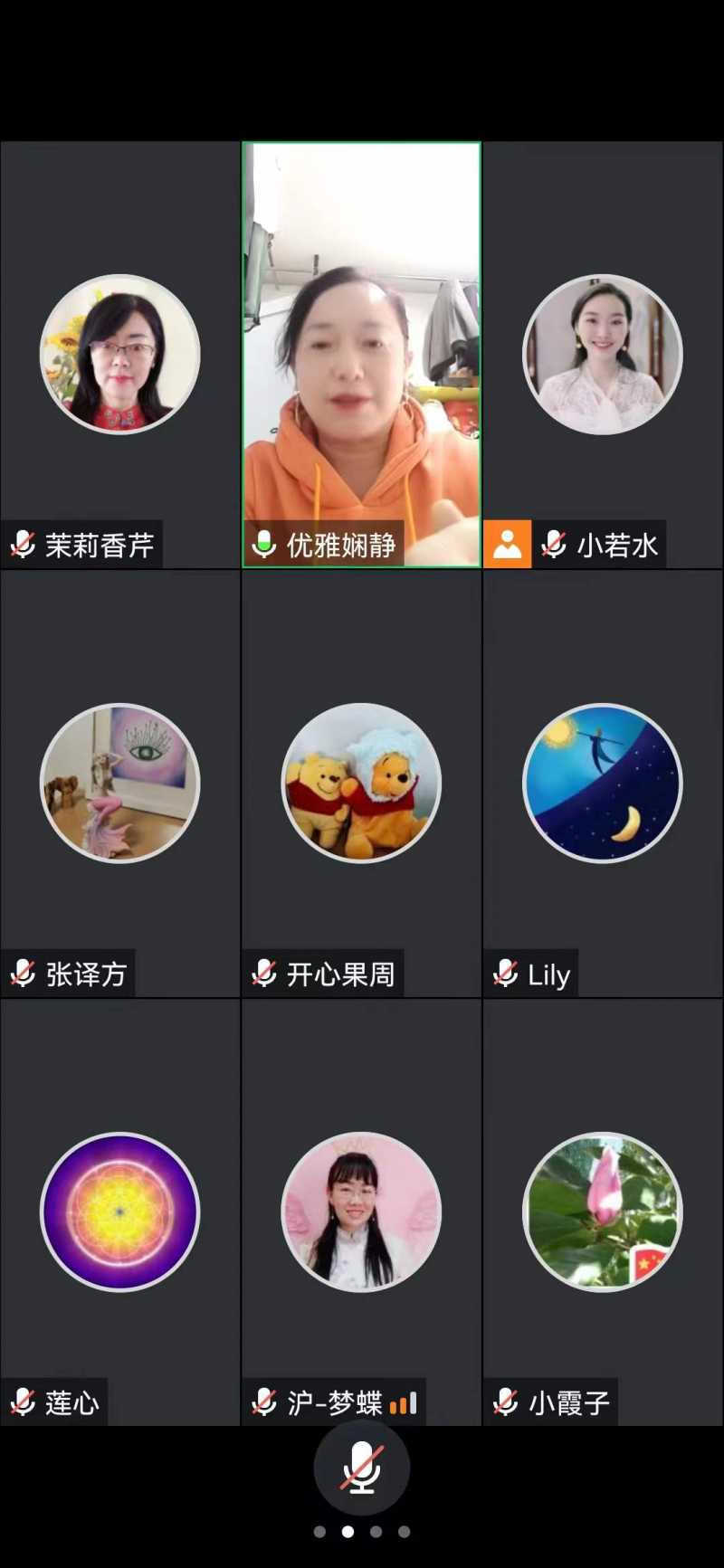724x1568 pixels.
Task: Open 茉莉香芹's participant tile
Action: point(119,355)
